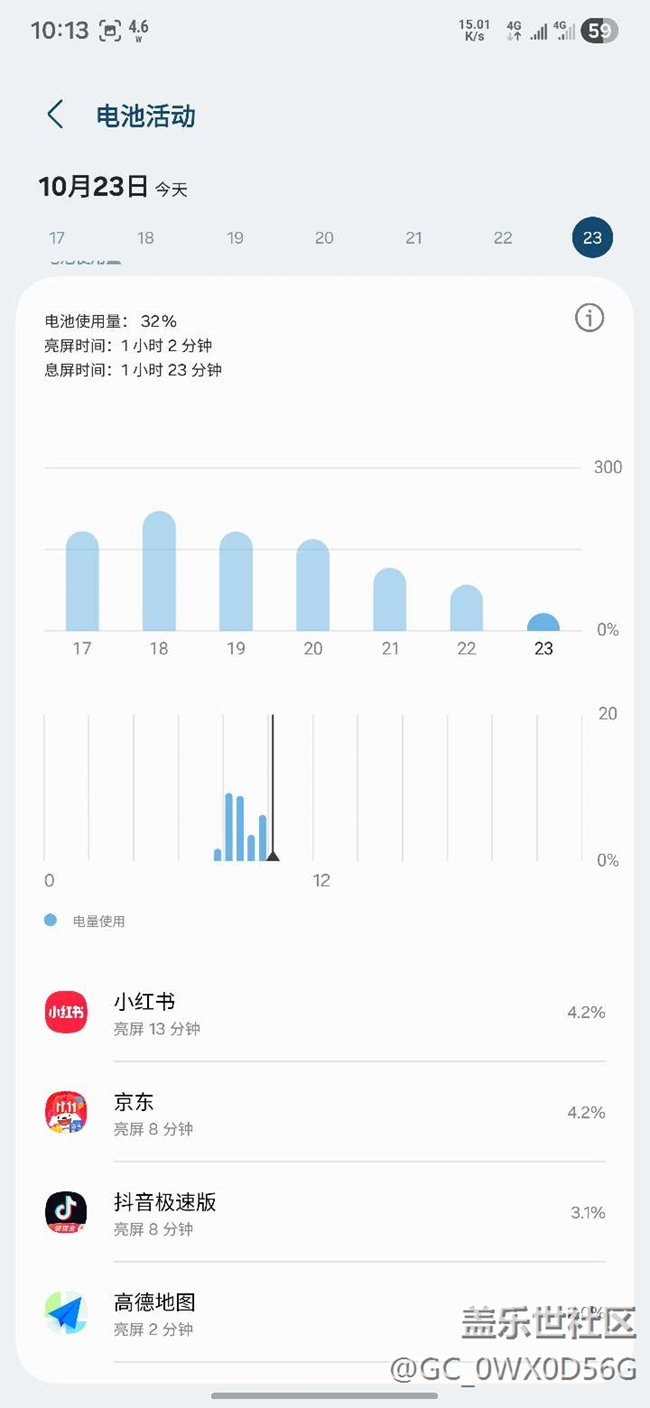This screenshot has width=650, height=1408.
Task: Select date 17 in the date strip
Action: coord(57,238)
